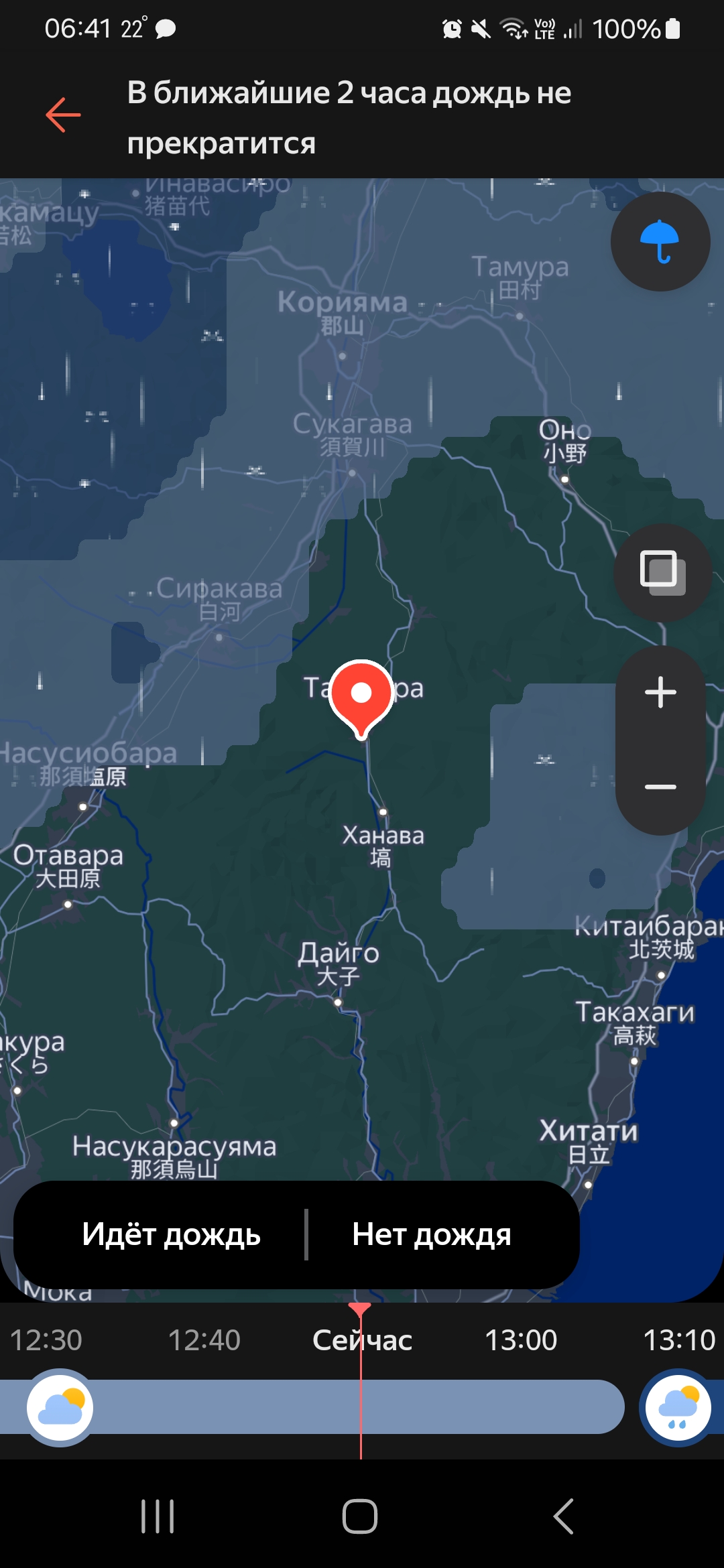Jump to 13:00 on the timeline

(x=521, y=1340)
